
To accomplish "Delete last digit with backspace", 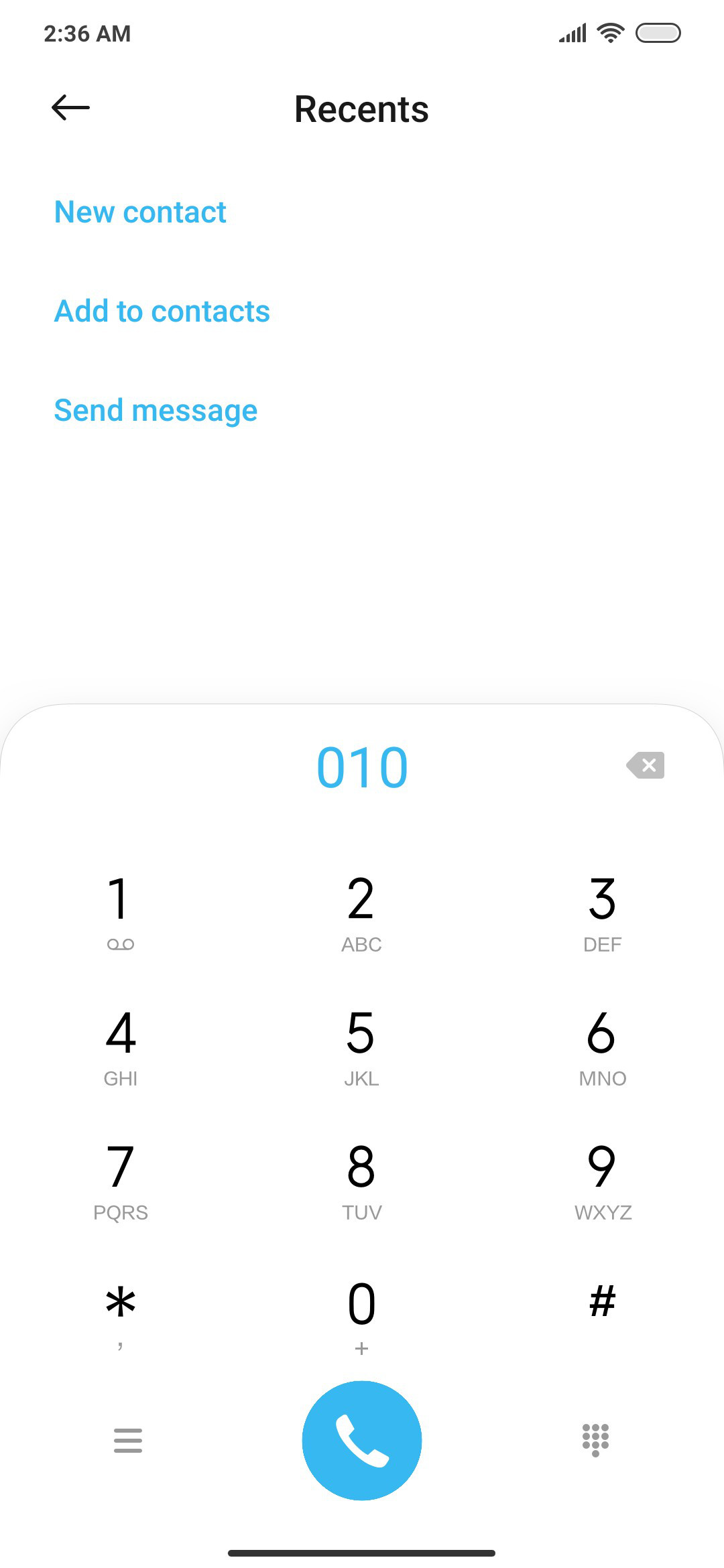I will [646, 765].
